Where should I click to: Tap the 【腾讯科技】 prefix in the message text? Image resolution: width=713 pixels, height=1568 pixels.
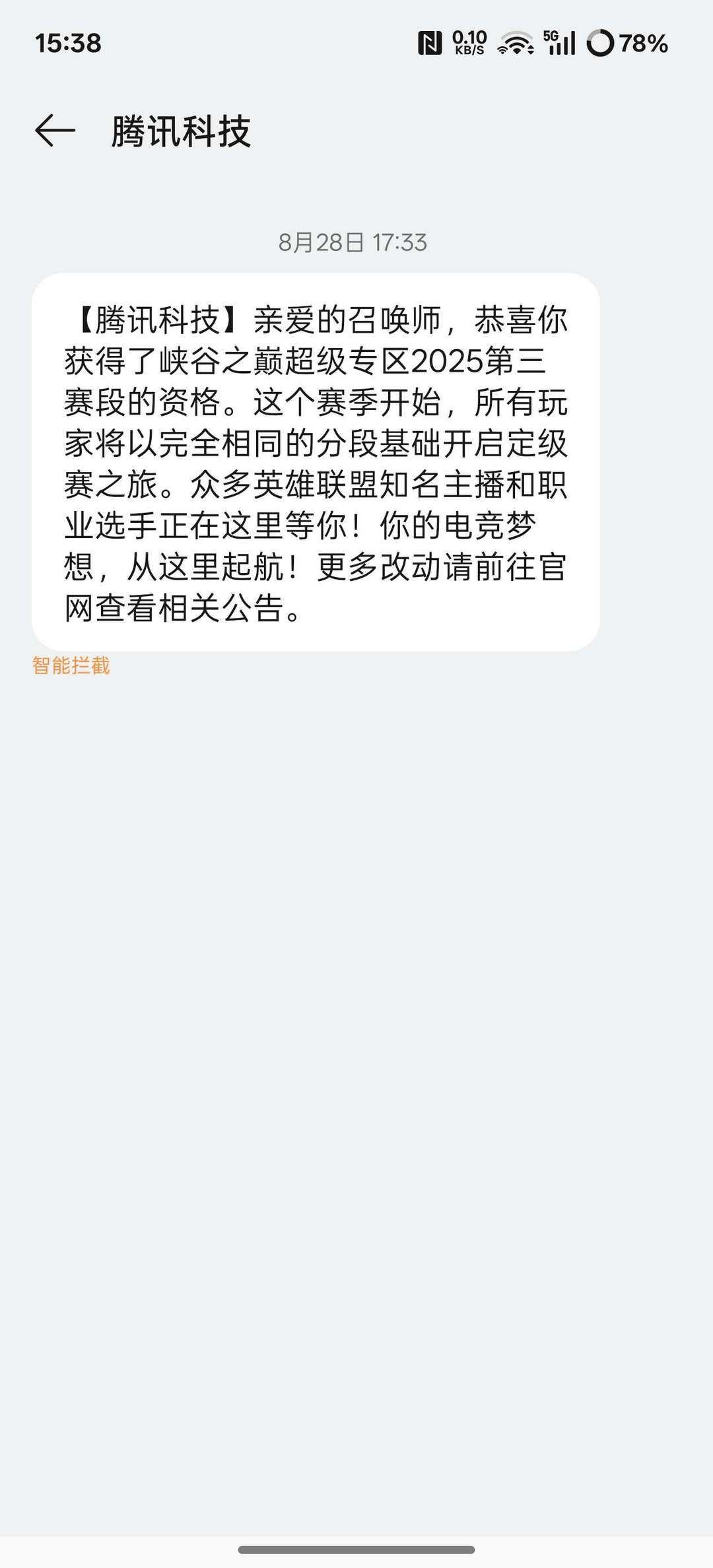click(x=155, y=322)
